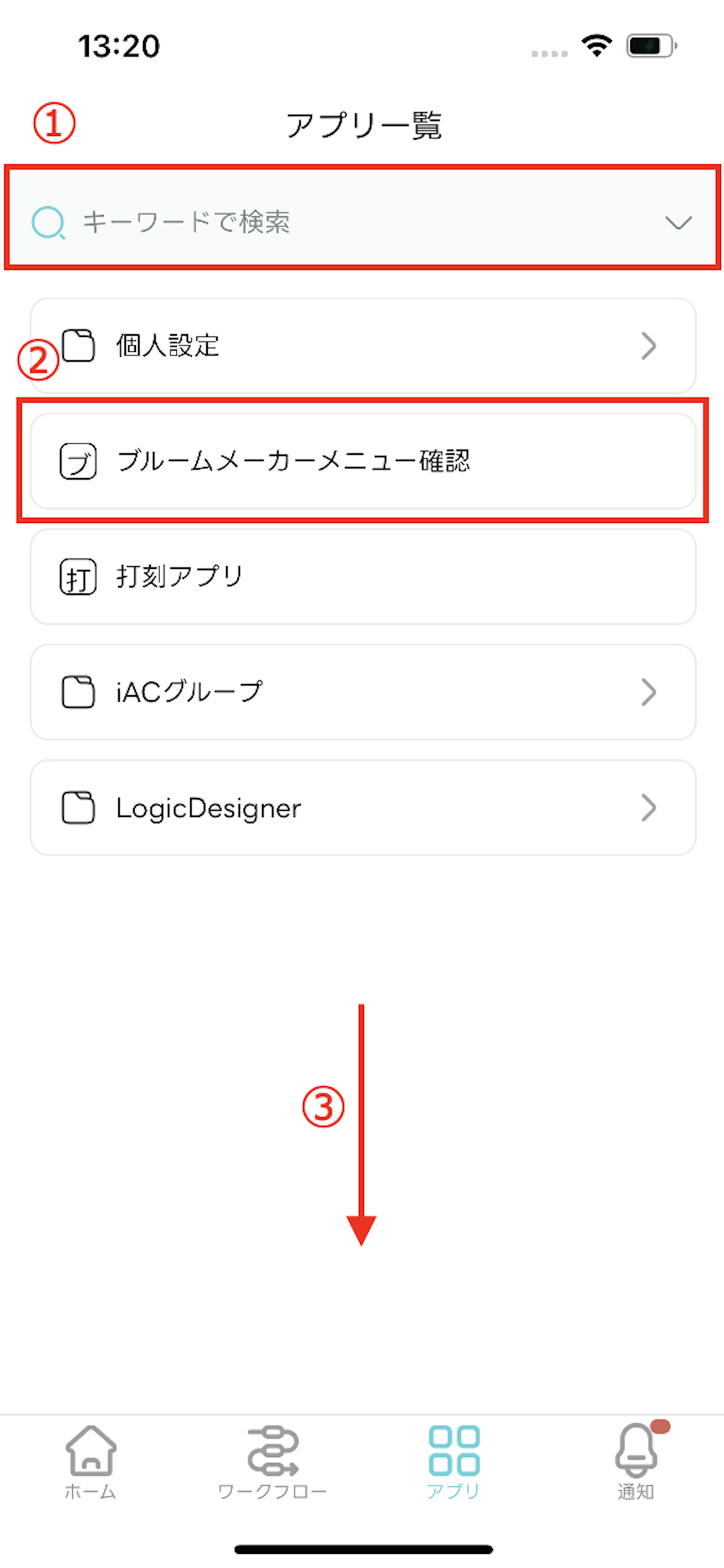This screenshot has height=1568, width=724.
Task: Launch ブルームメーカーメニュー確認 app
Action: pyautogui.click(x=363, y=461)
